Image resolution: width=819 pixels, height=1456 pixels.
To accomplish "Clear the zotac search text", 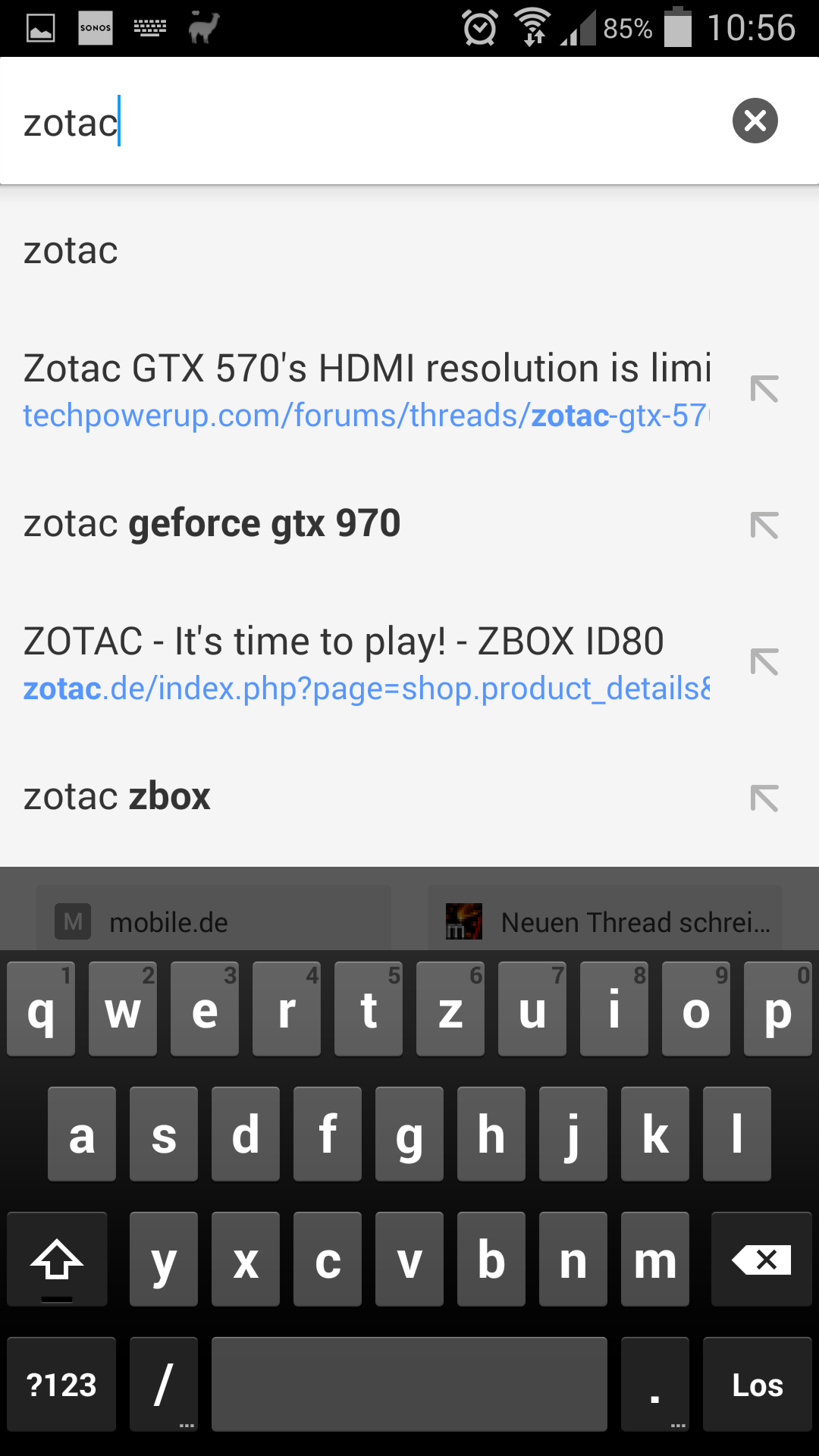I will tap(755, 121).
